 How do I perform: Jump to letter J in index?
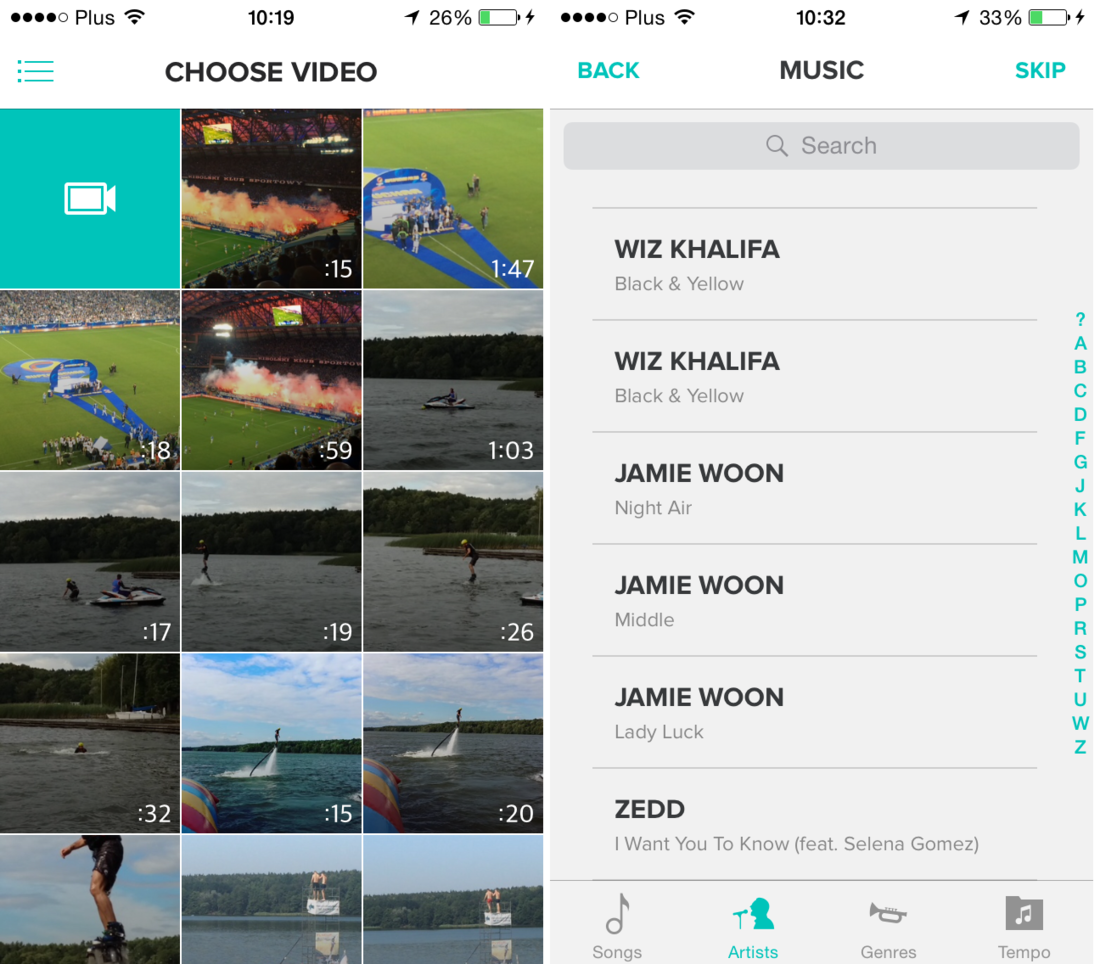point(1080,486)
